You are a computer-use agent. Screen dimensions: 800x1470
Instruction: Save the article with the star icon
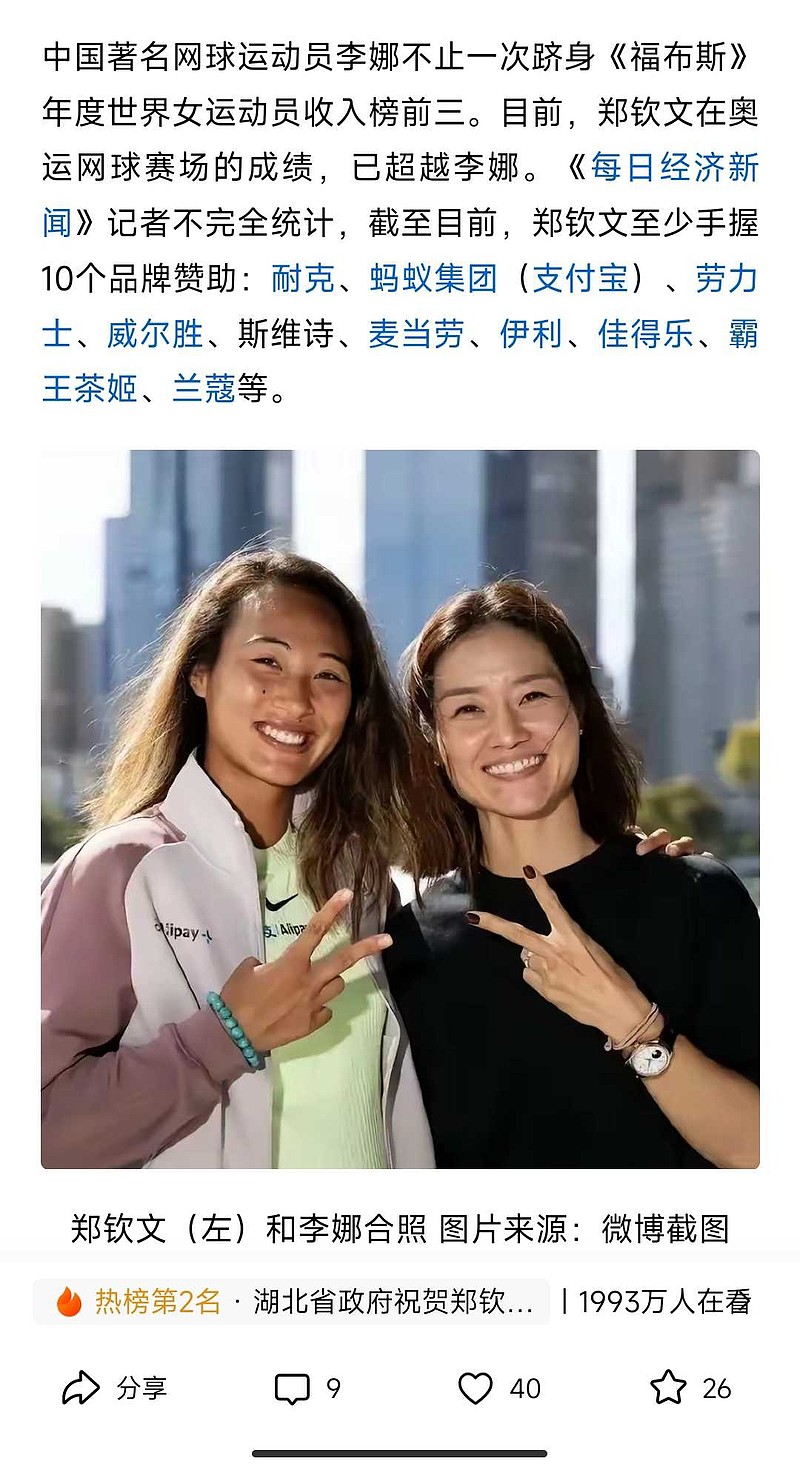coord(691,1388)
